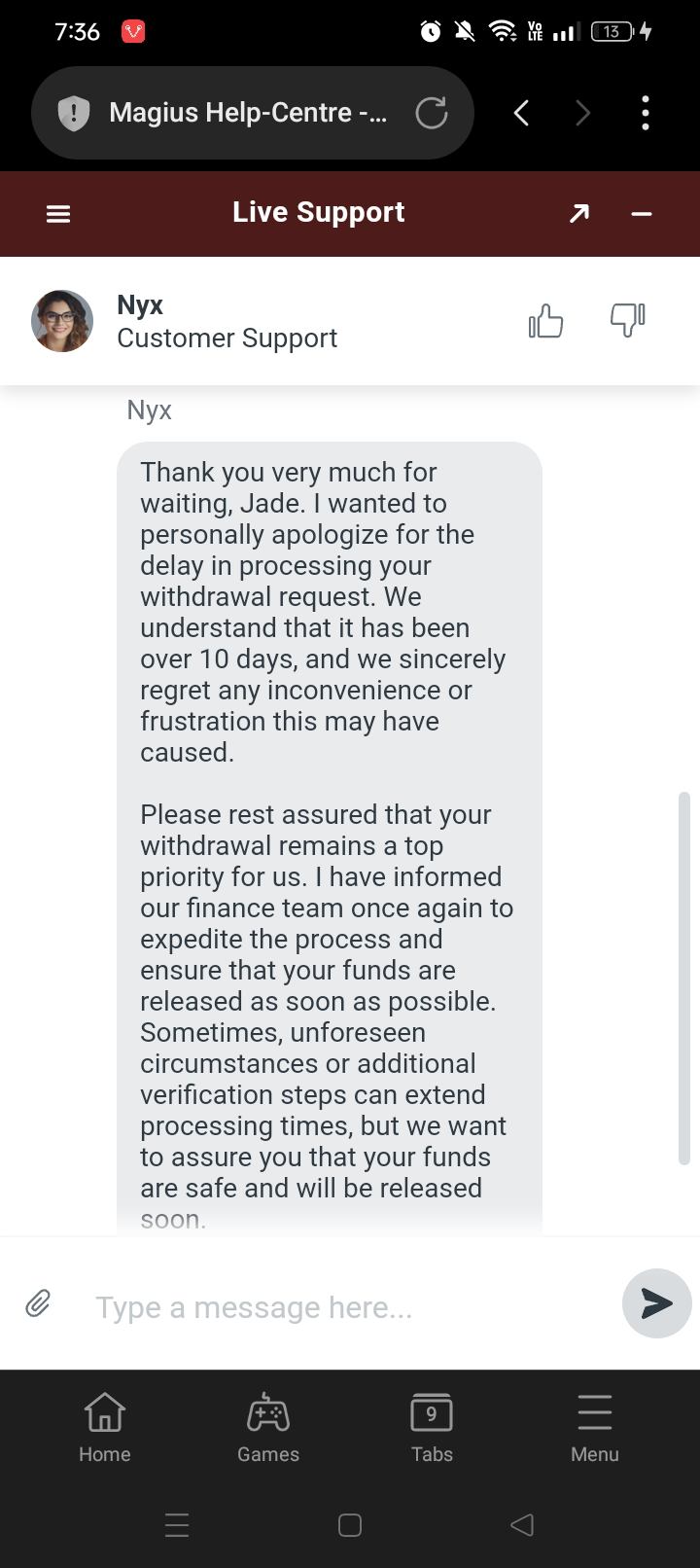The image size is (700, 1568).
Task: Open the browser Menu
Action: click(x=594, y=1427)
